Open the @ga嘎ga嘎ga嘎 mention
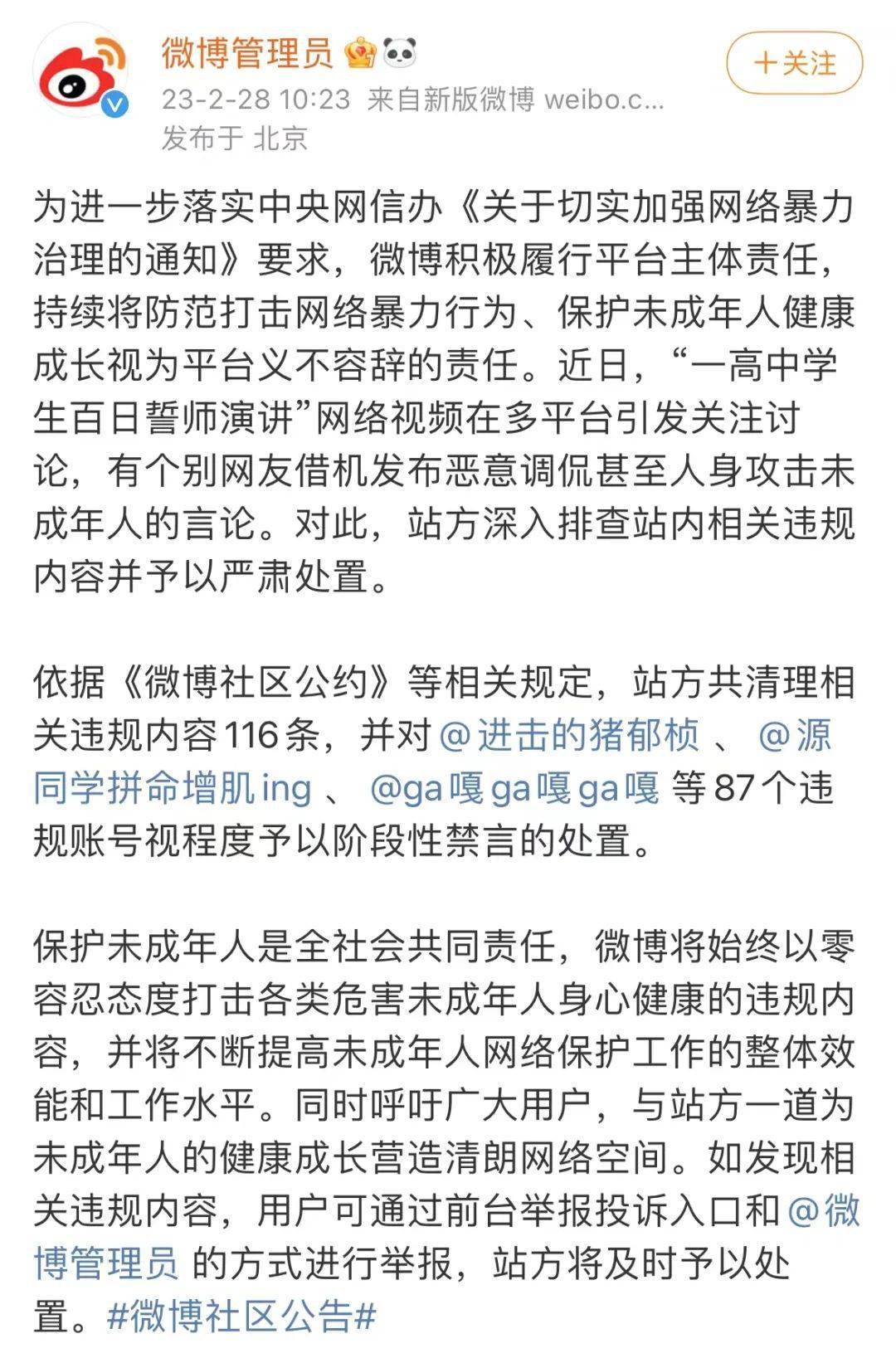 click(x=514, y=788)
